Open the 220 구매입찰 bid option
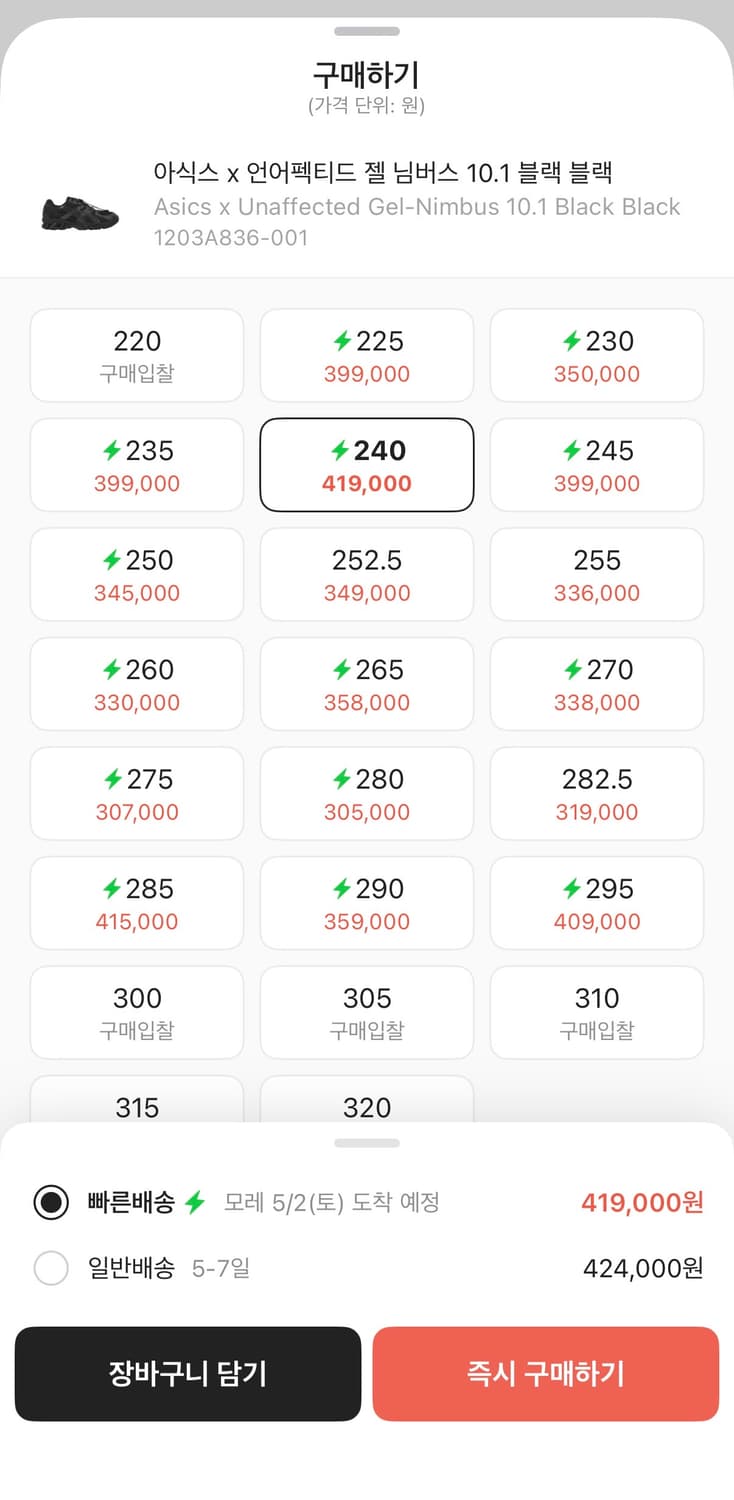The height and width of the screenshot is (1500, 734). click(136, 355)
